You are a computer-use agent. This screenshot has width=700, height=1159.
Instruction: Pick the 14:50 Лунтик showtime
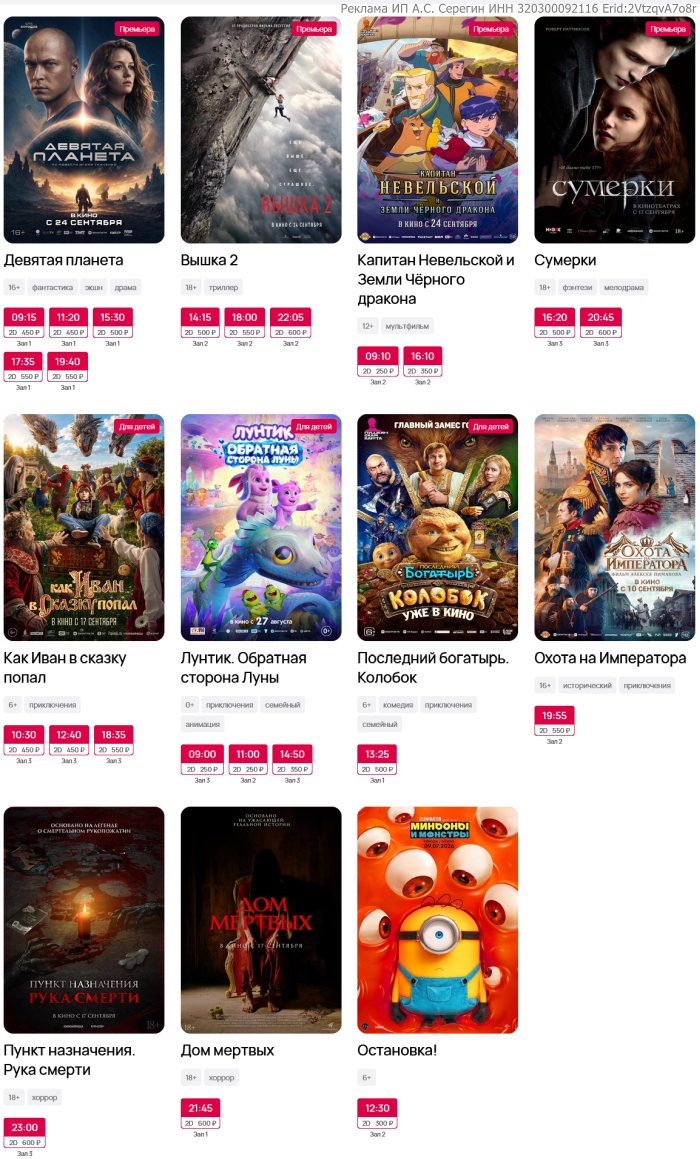(x=292, y=760)
